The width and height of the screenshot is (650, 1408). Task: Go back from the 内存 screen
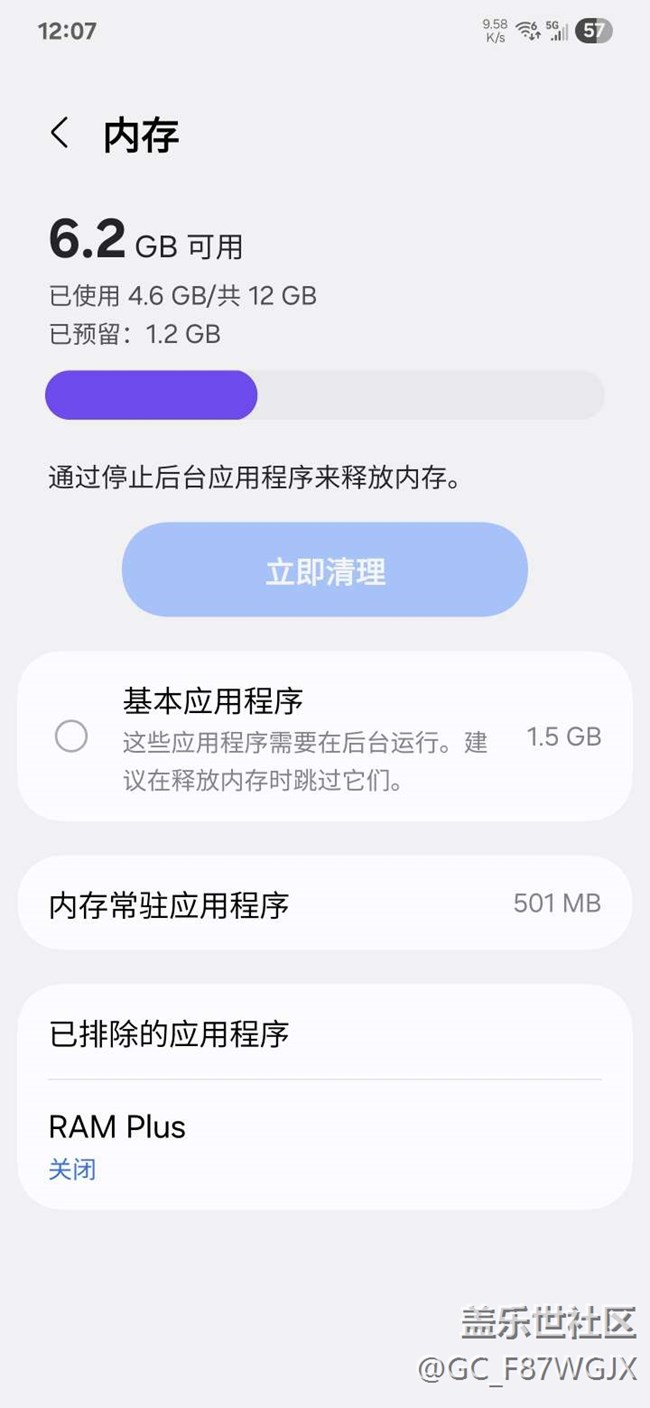[x=60, y=134]
